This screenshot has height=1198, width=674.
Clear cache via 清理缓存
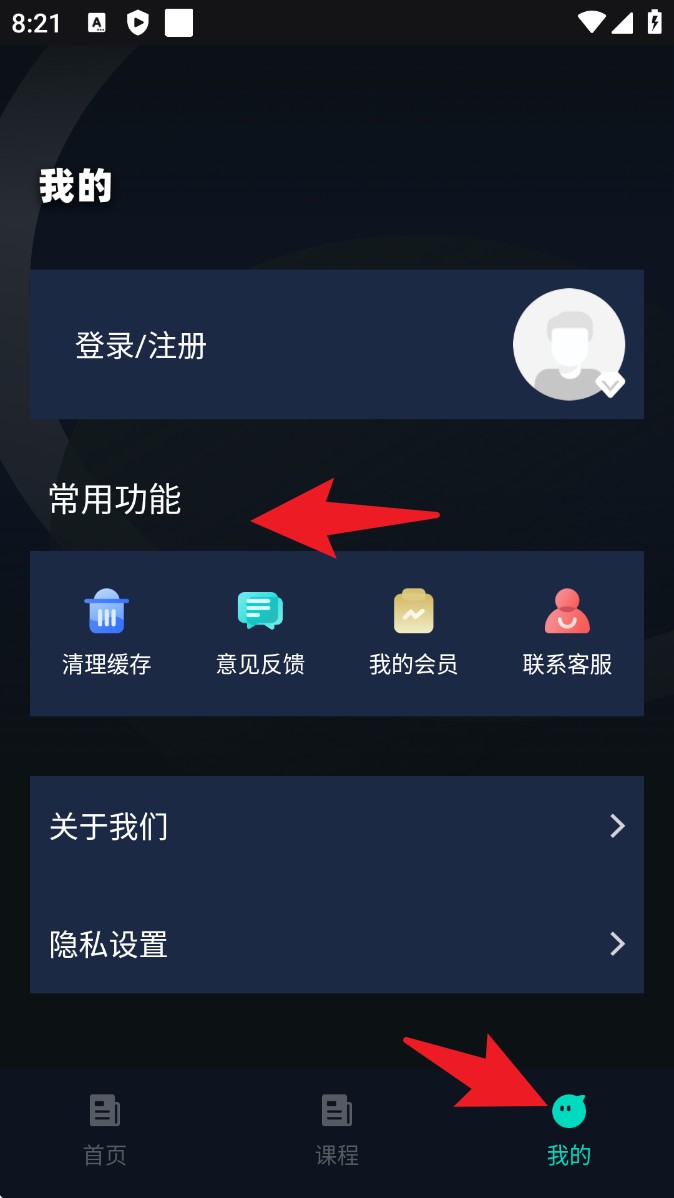point(106,633)
